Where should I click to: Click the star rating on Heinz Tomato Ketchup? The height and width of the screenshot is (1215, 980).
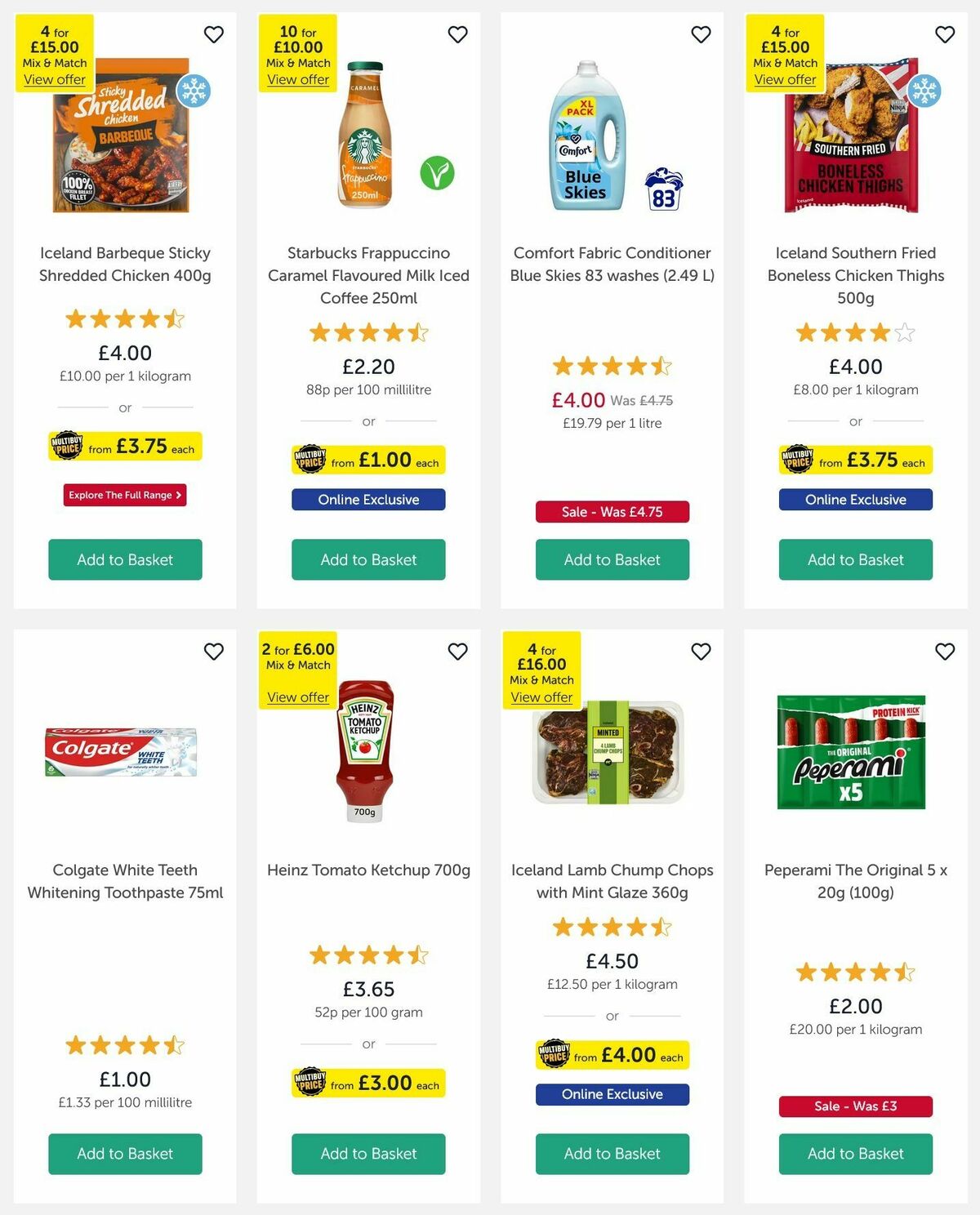[367, 955]
